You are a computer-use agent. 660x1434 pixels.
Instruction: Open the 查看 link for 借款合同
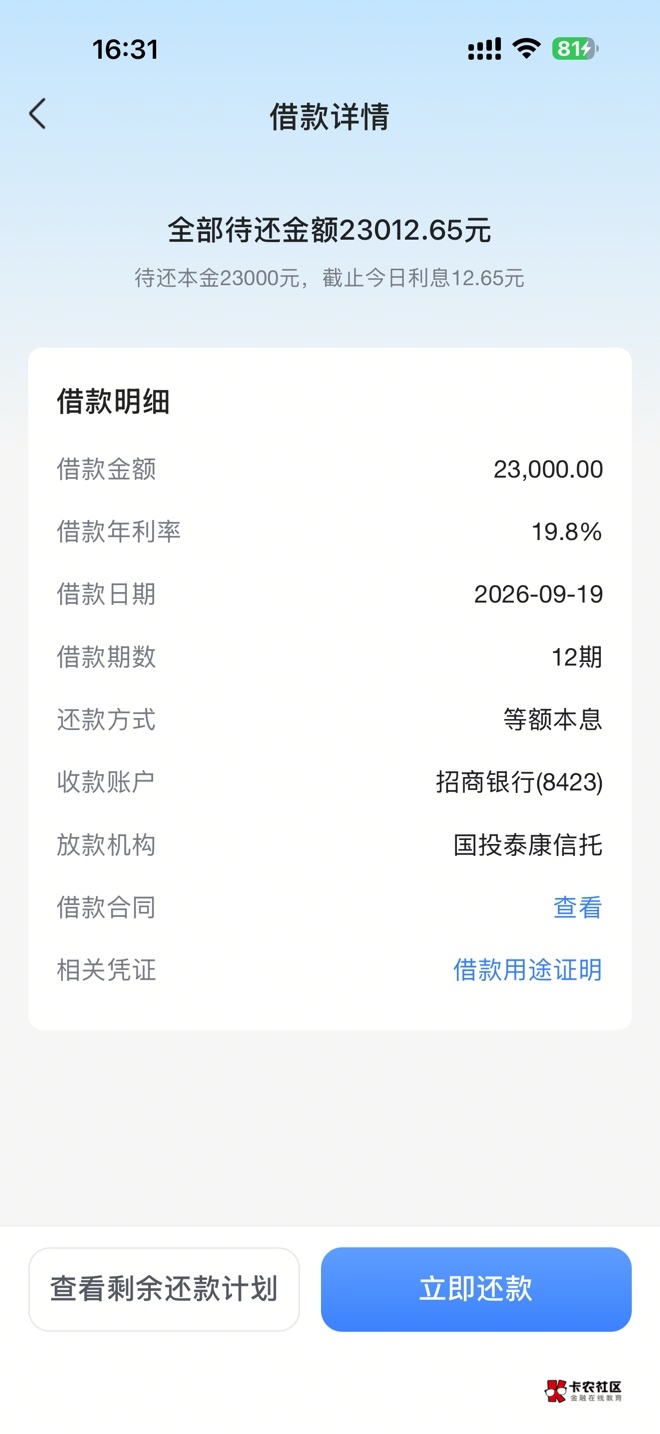[x=578, y=907]
